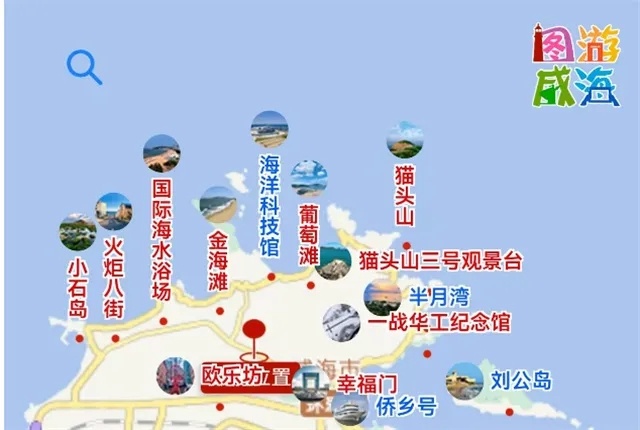
Task: Open the 火炬八街 photo marker
Action: [113, 211]
